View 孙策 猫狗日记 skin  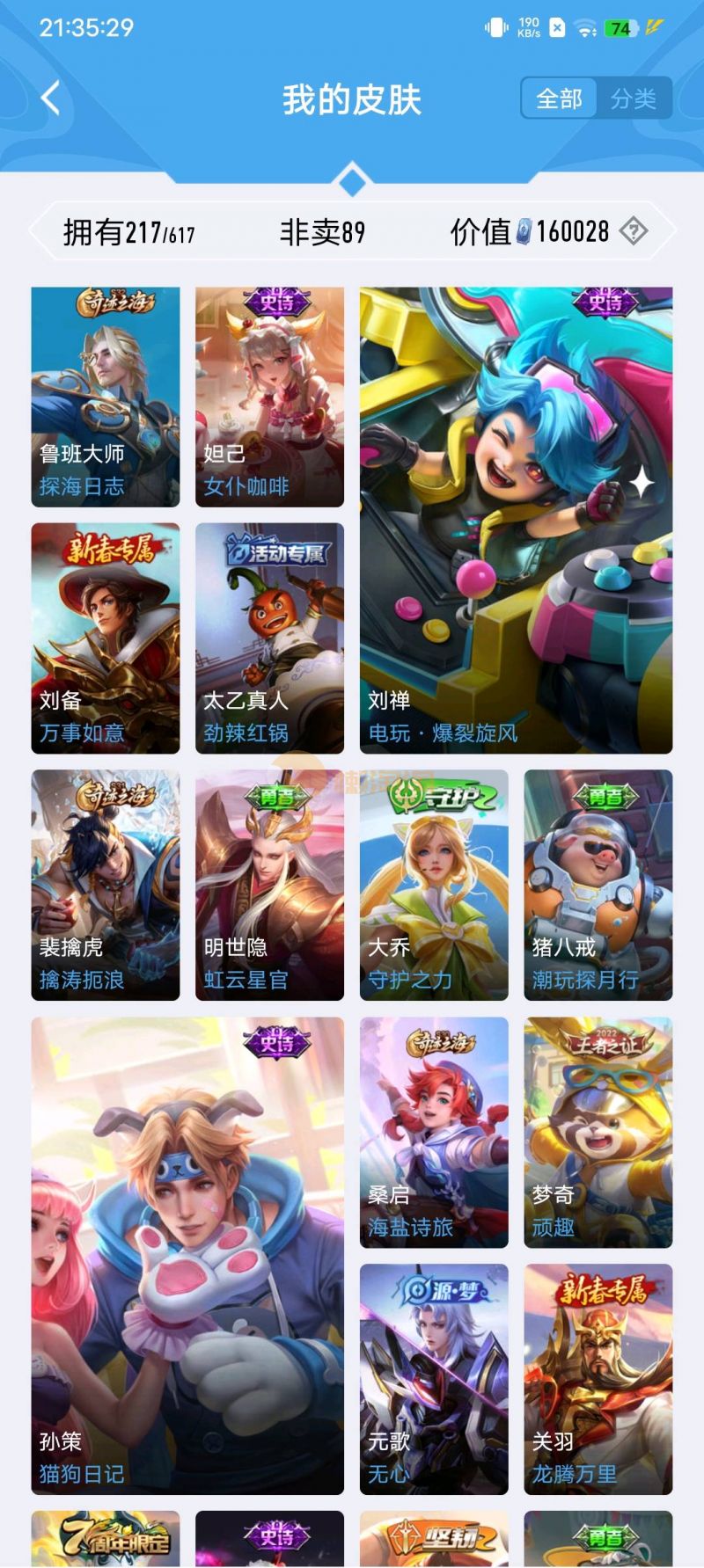187,1256
